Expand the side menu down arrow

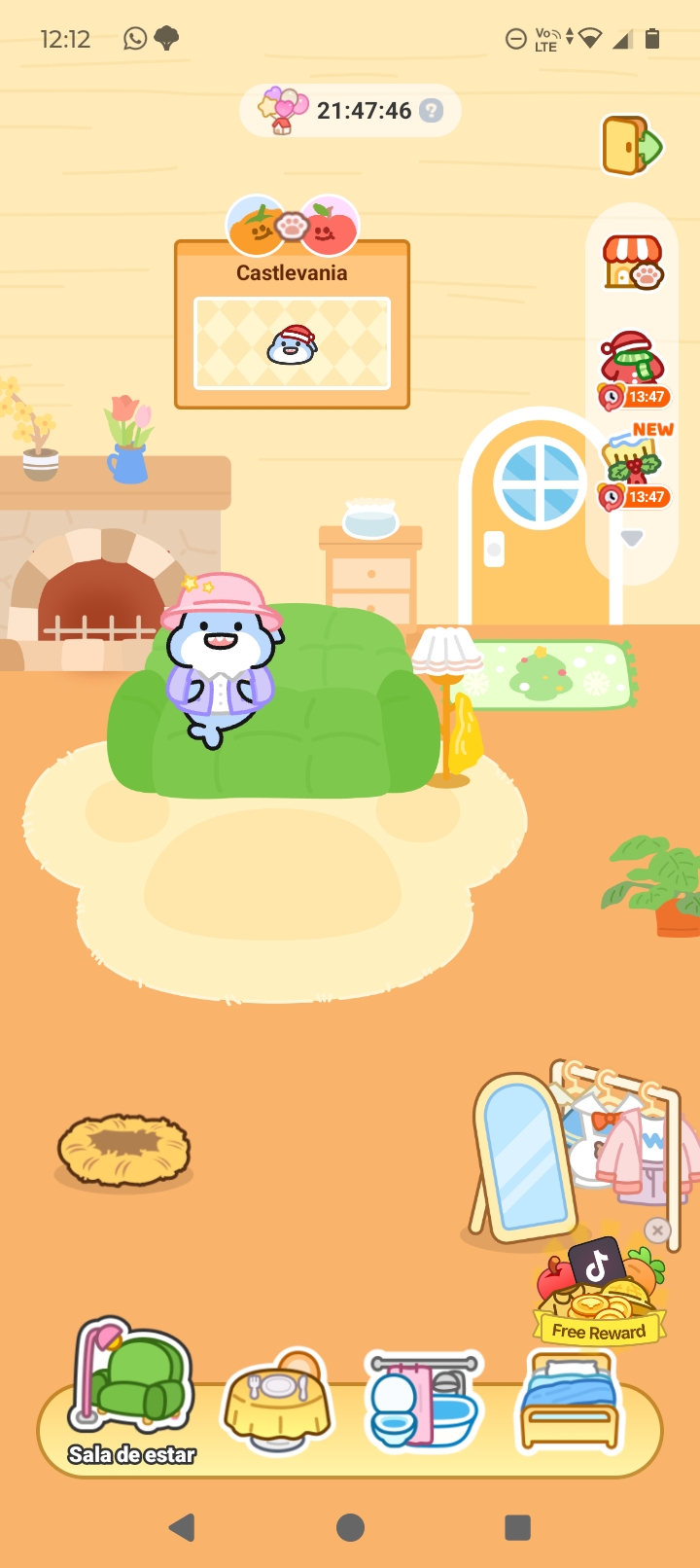pyautogui.click(x=632, y=538)
